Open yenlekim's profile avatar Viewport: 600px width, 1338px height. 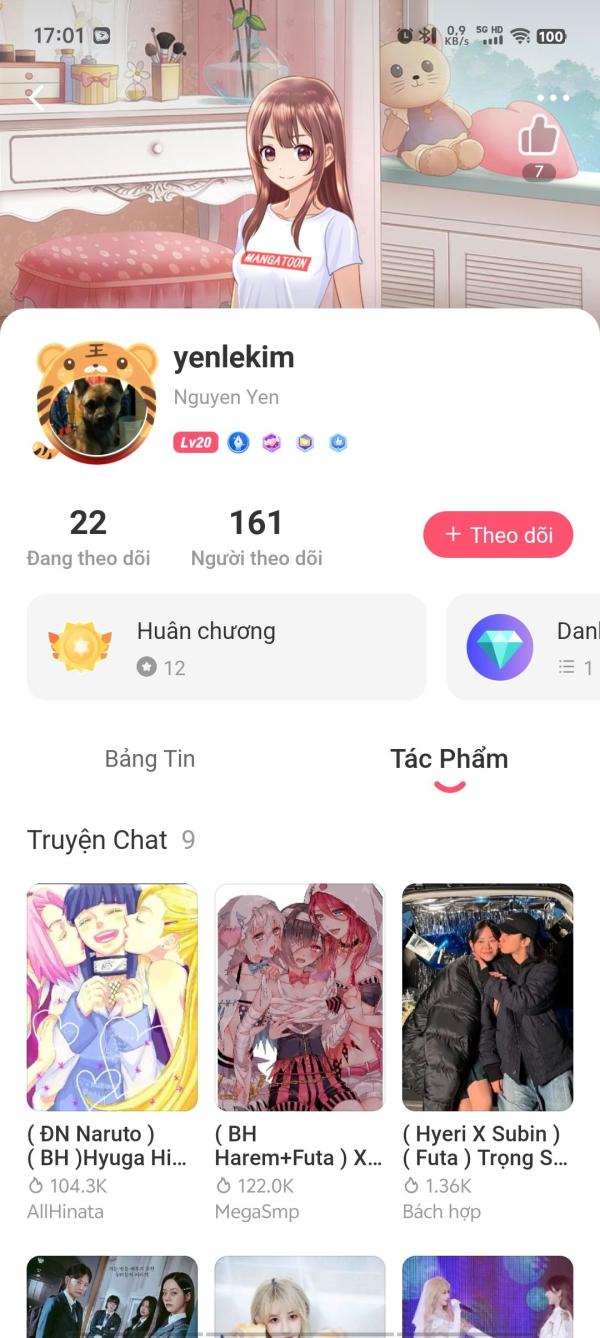[96, 400]
